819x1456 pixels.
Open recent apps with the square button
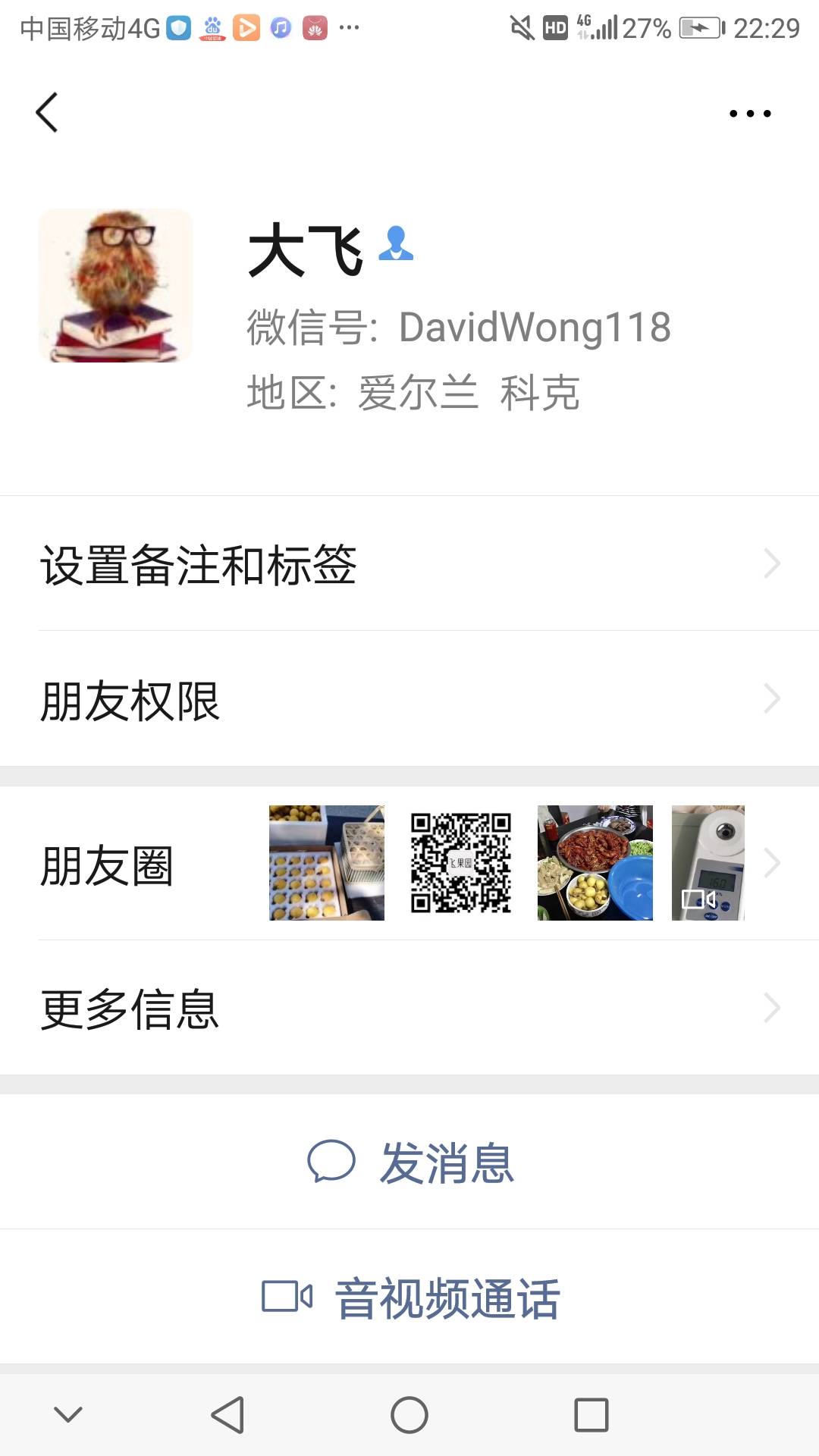coord(591,1415)
